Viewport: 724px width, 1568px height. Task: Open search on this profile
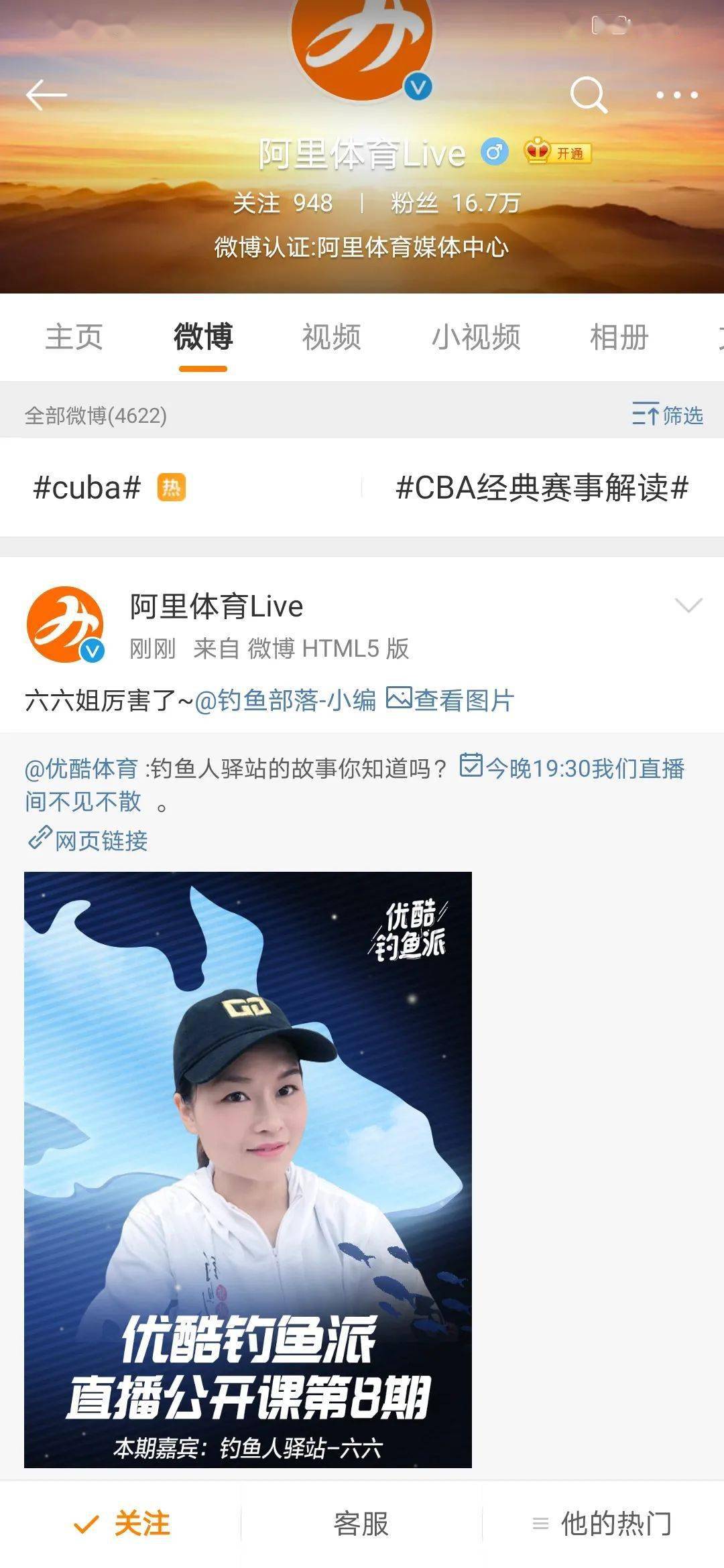pyautogui.click(x=589, y=95)
